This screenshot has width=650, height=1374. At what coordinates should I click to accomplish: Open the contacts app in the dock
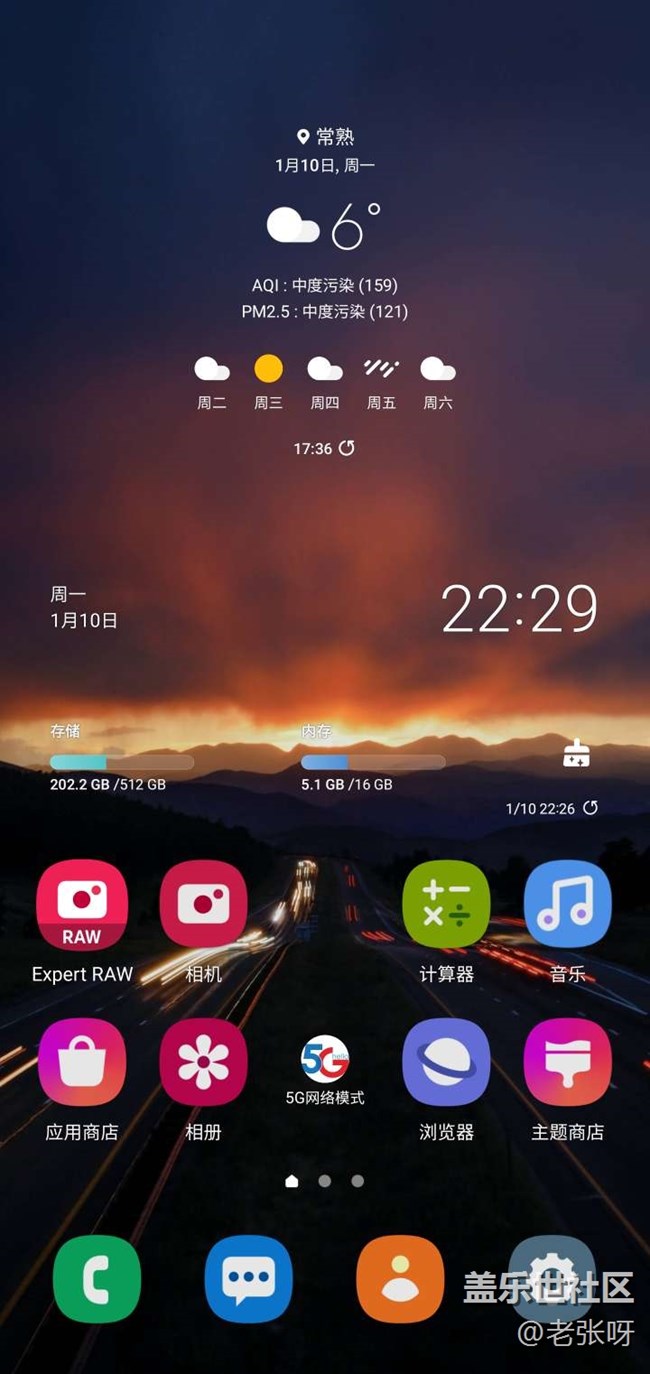coord(400,1279)
